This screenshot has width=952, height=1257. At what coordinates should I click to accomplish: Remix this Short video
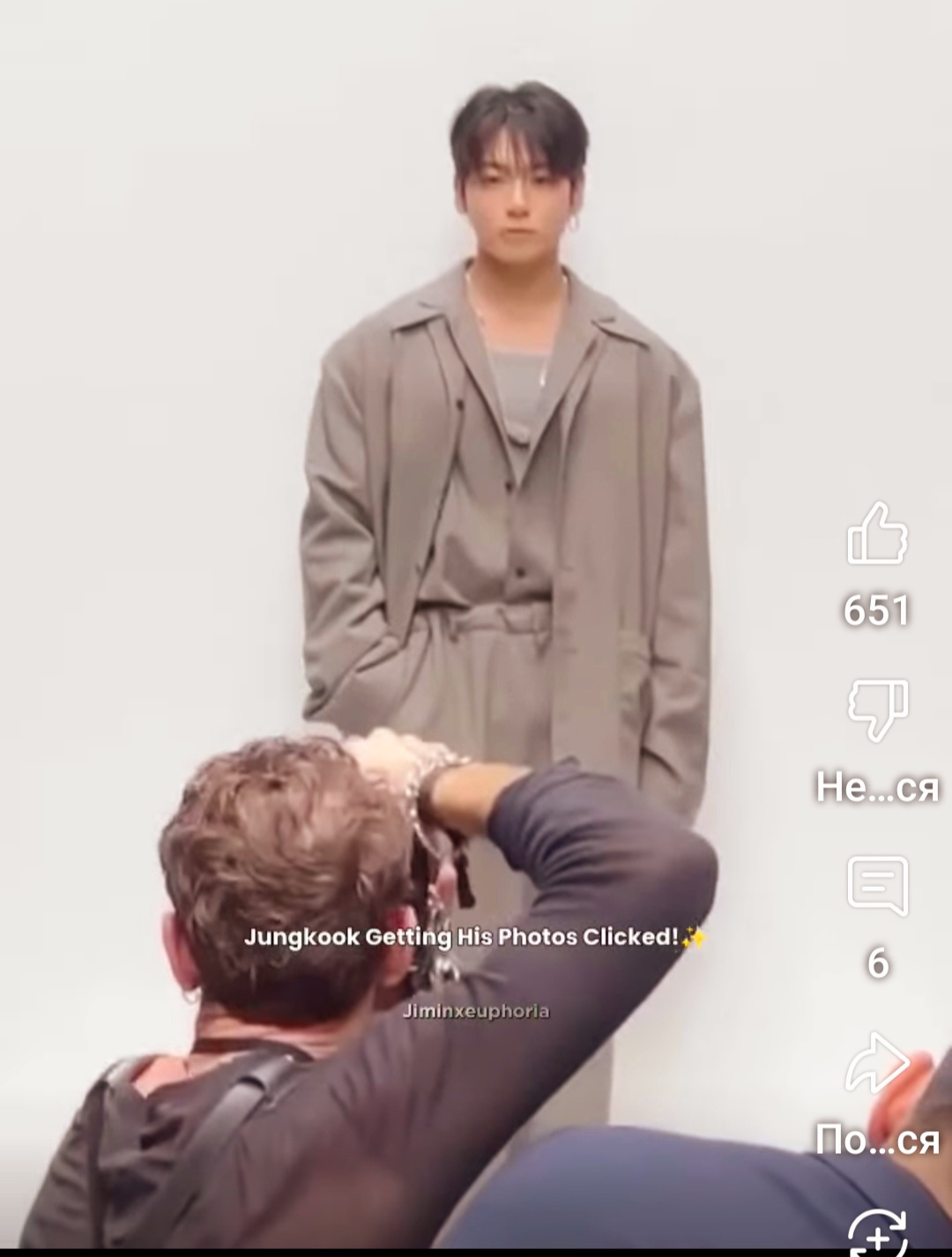coord(876,1232)
